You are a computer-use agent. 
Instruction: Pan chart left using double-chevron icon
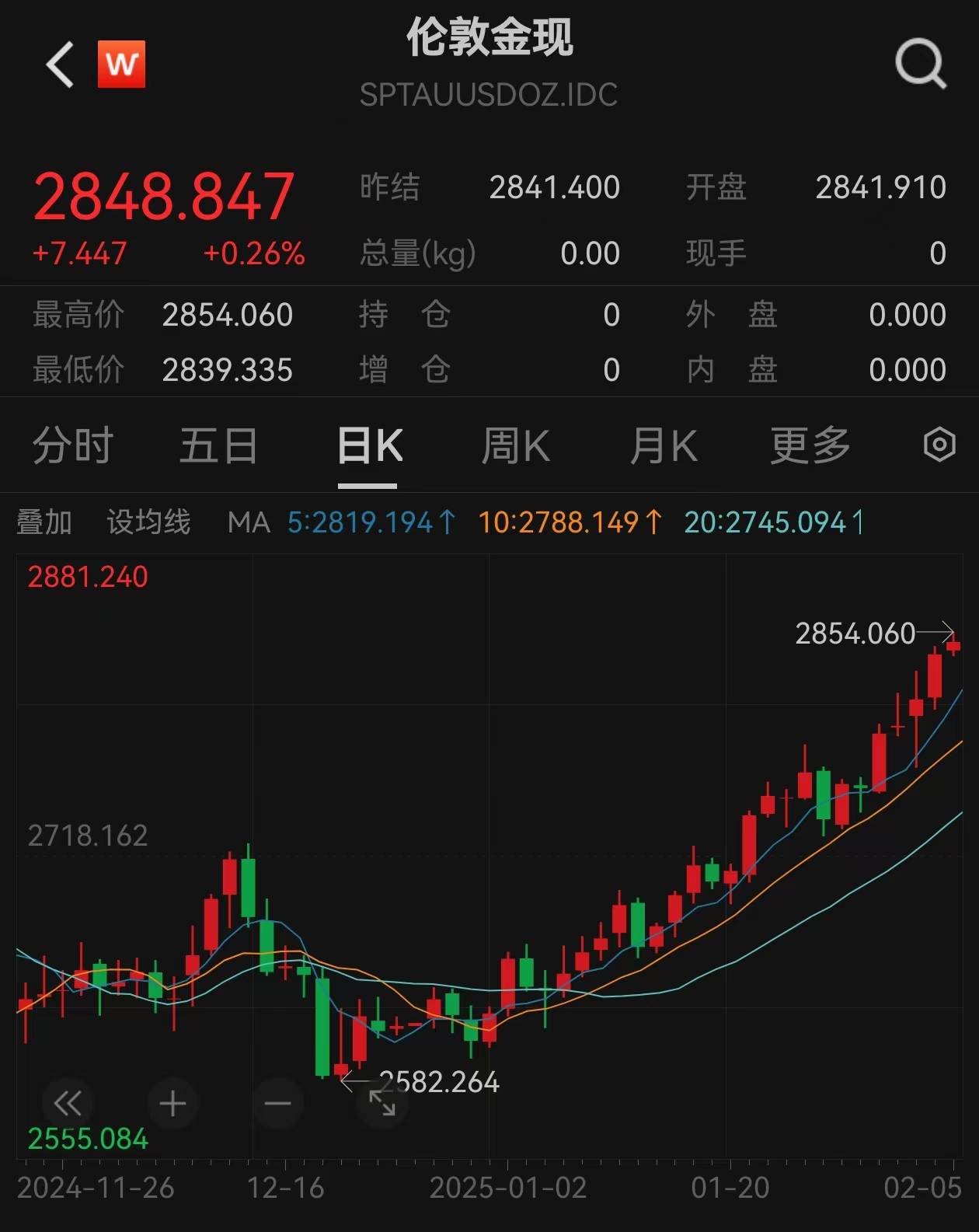click(68, 1103)
